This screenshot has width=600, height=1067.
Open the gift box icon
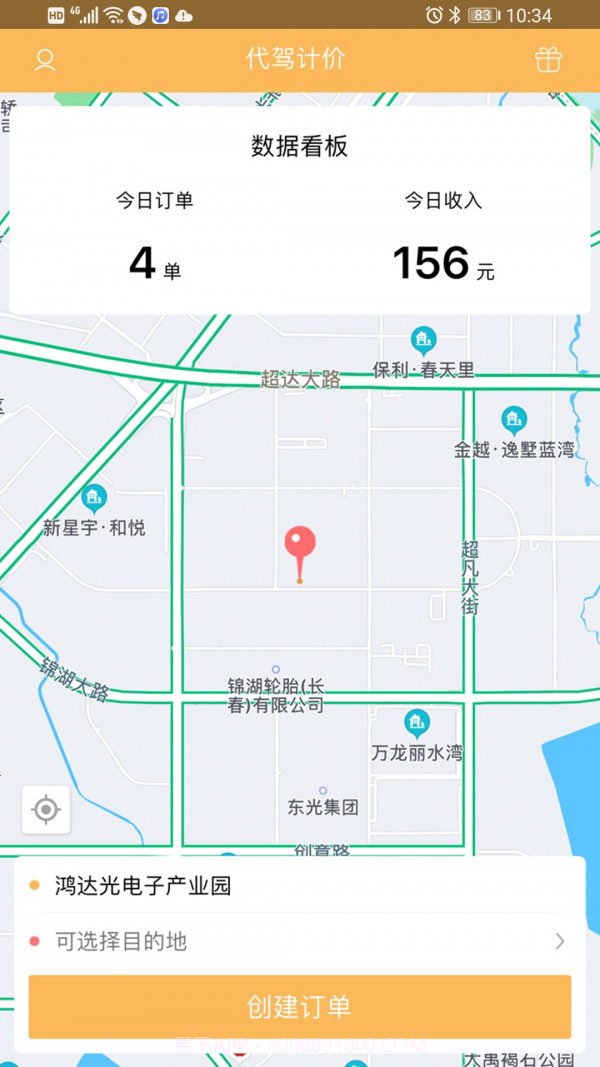point(548,60)
